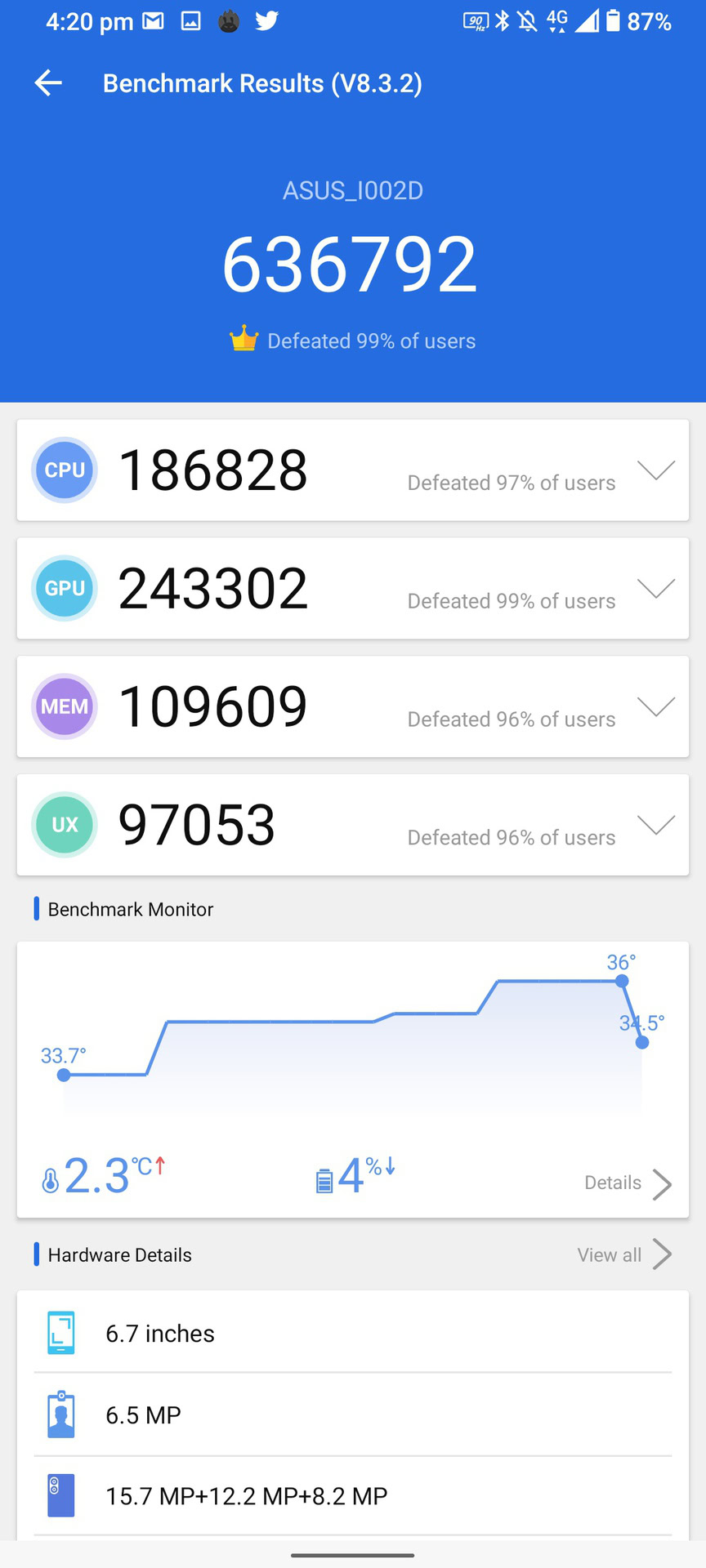The image size is (706, 1568).
Task: Go back from Benchmark Results
Action: (x=48, y=83)
